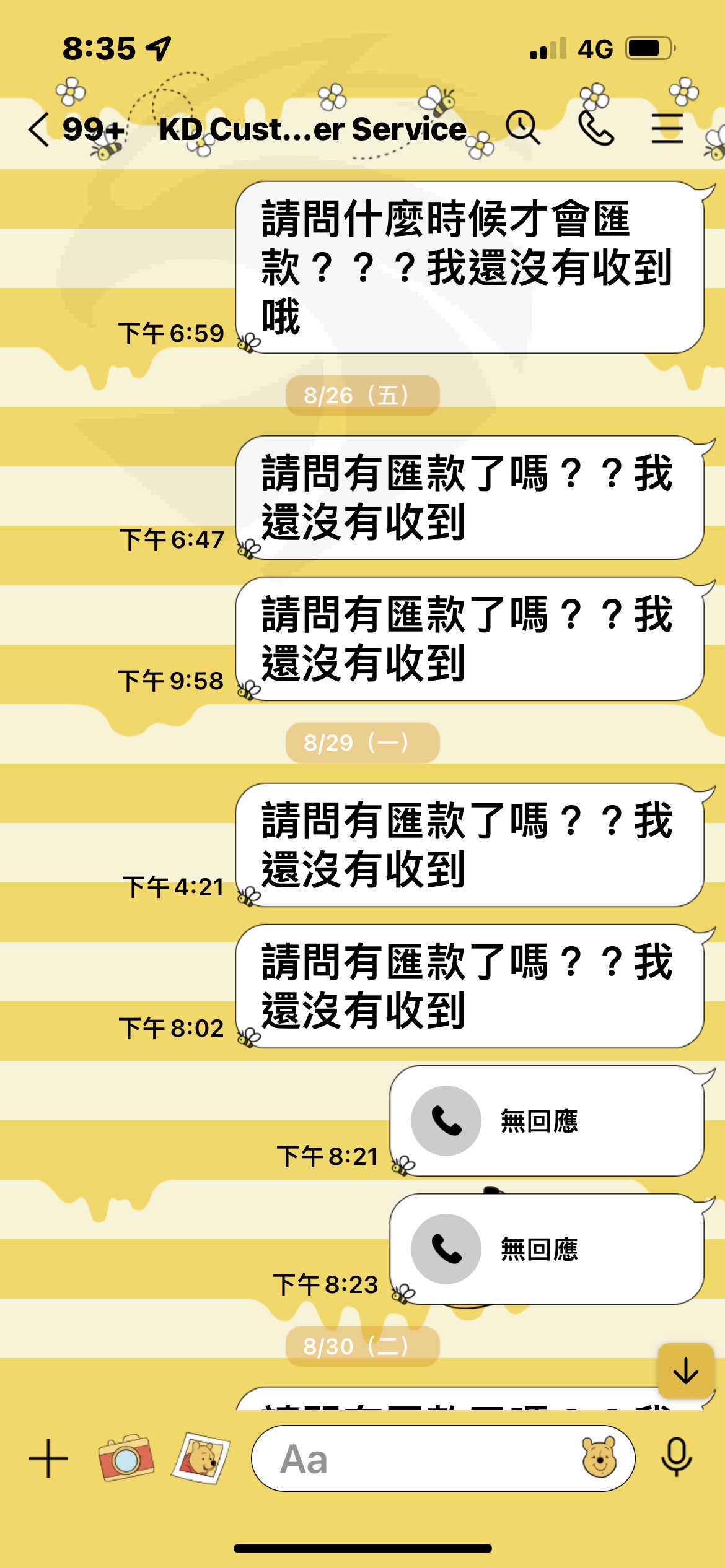Open the plus attachment menu
The height and width of the screenshot is (1568, 725).
click(48, 1459)
